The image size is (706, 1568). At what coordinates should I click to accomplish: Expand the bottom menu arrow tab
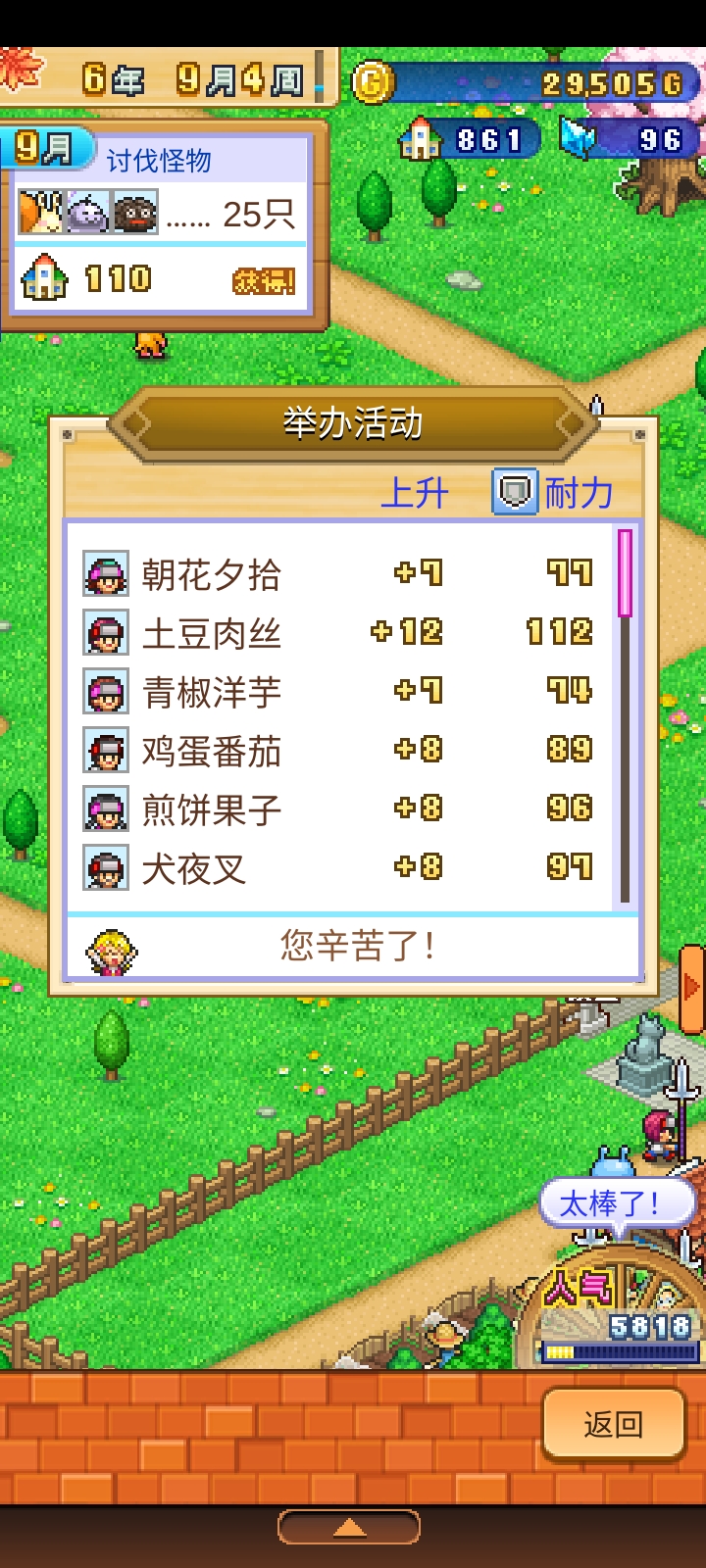pyautogui.click(x=349, y=1527)
